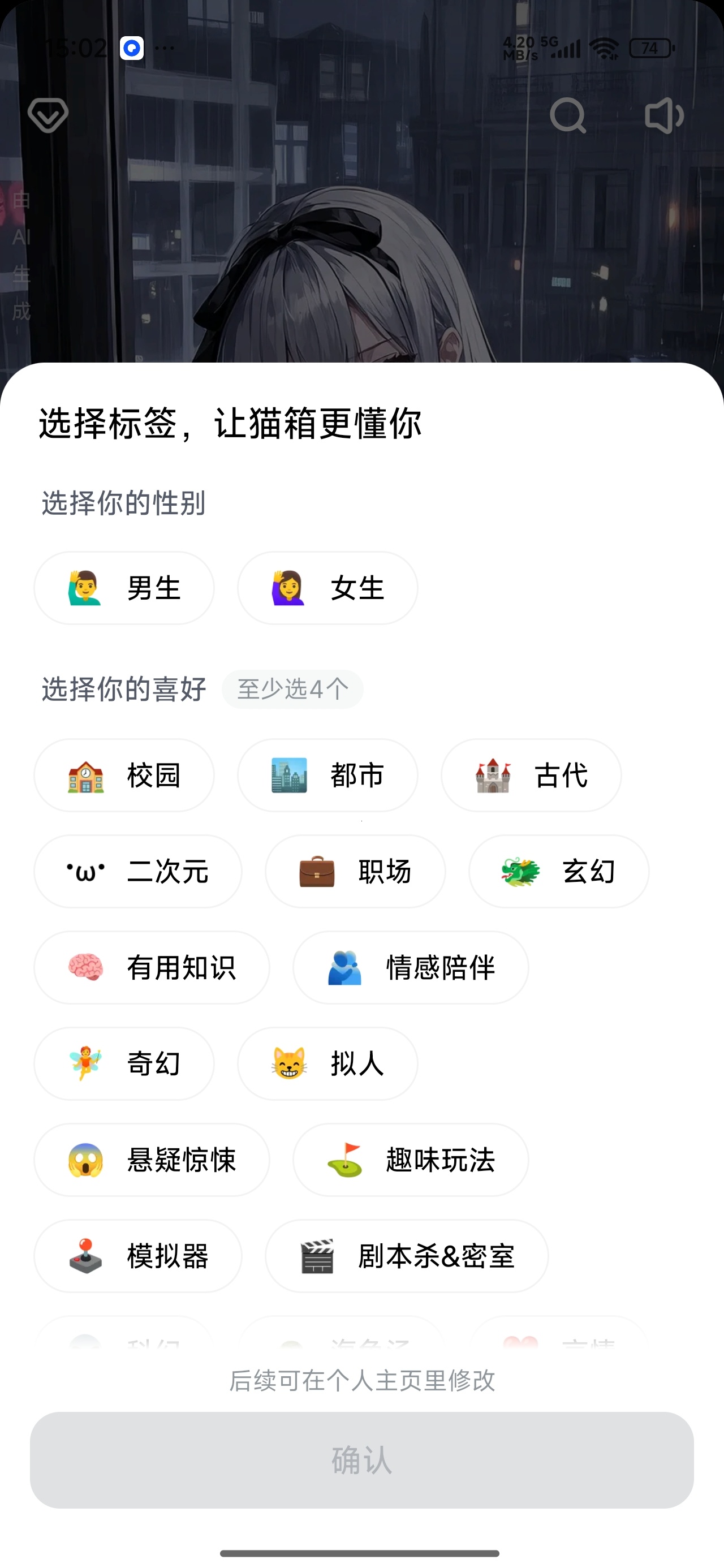Tap the heart chevron icon at top left
This screenshot has height=1568, width=724.
[48, 115]
